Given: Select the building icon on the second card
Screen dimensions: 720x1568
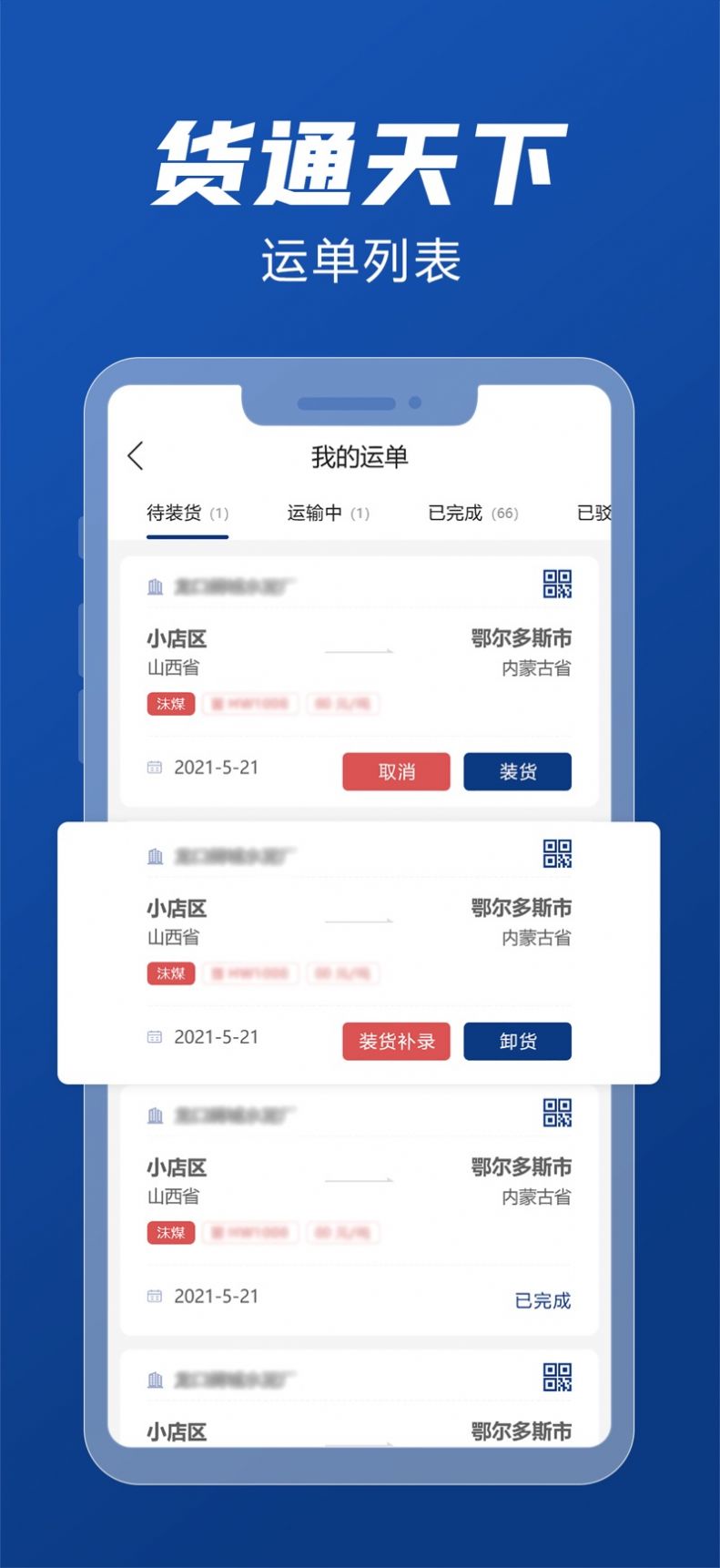Looking at the screenshot, I should (154, 855).
